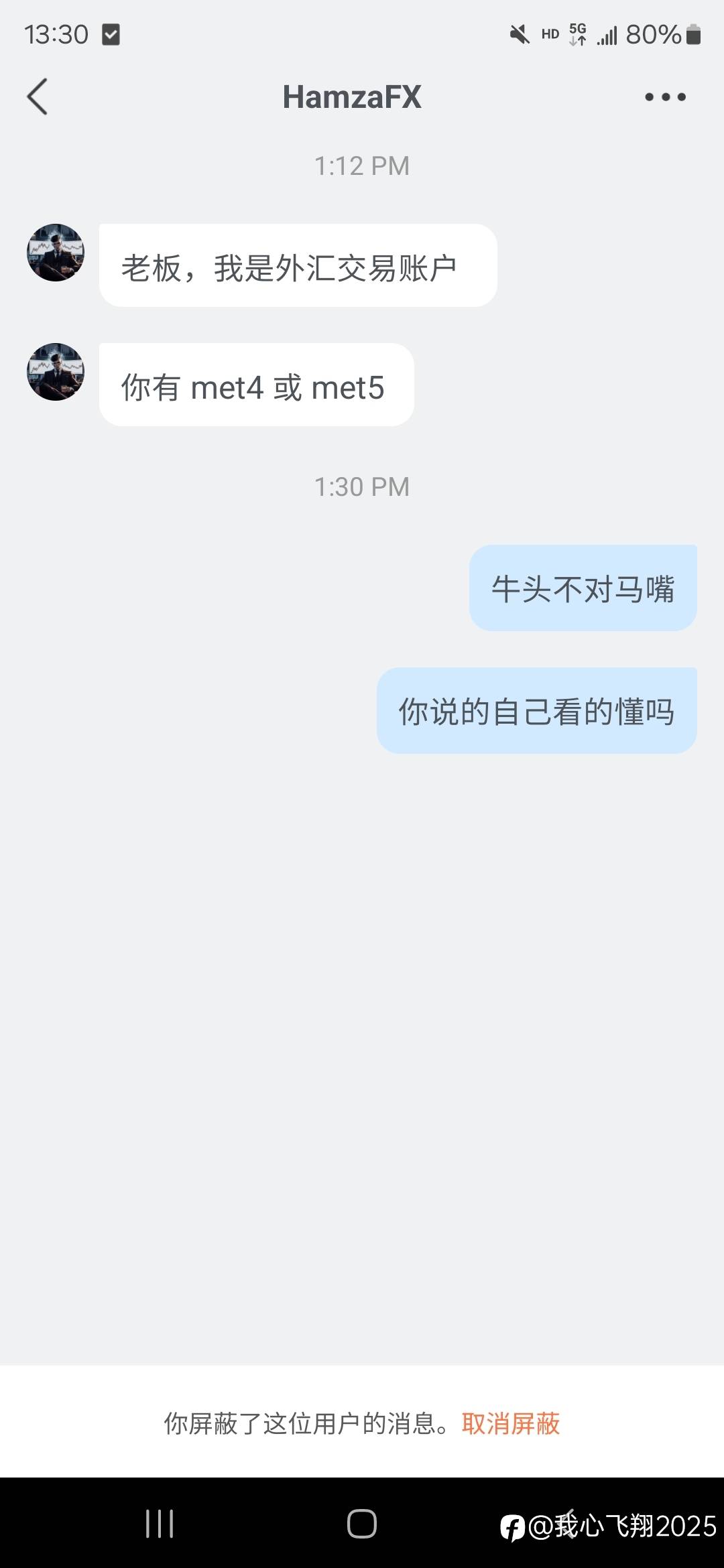Tap the system home button
The height and width of the screenshot is (1568, 724).
click(x=362, y=1523)
